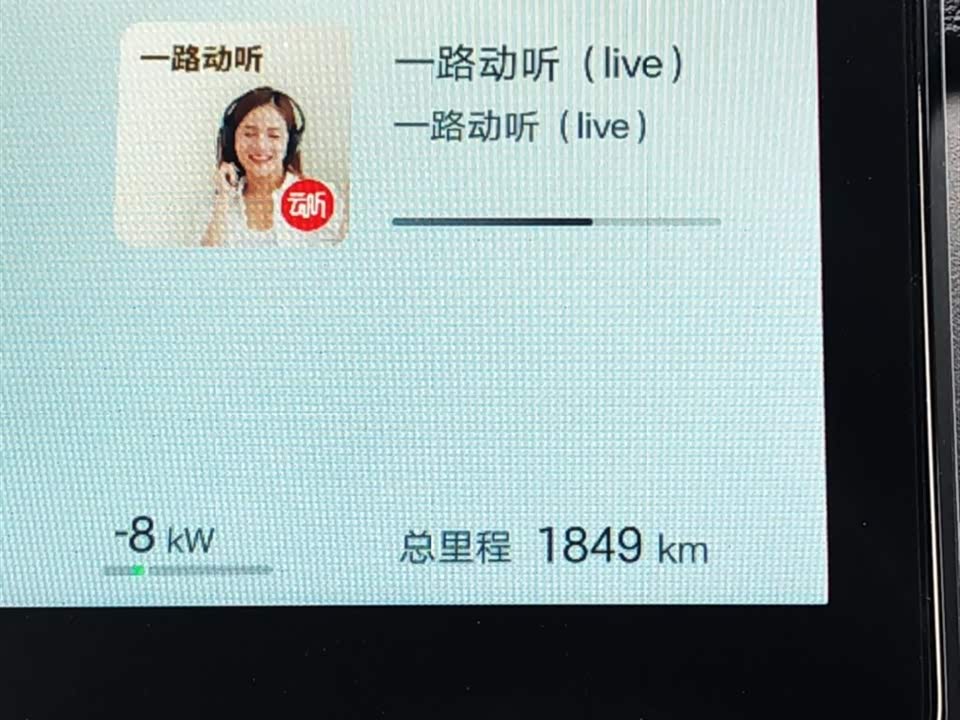Tap the 一路动听 (live) playback progress bar
This screenshot has width=960, height=720.
pos(556,221)
